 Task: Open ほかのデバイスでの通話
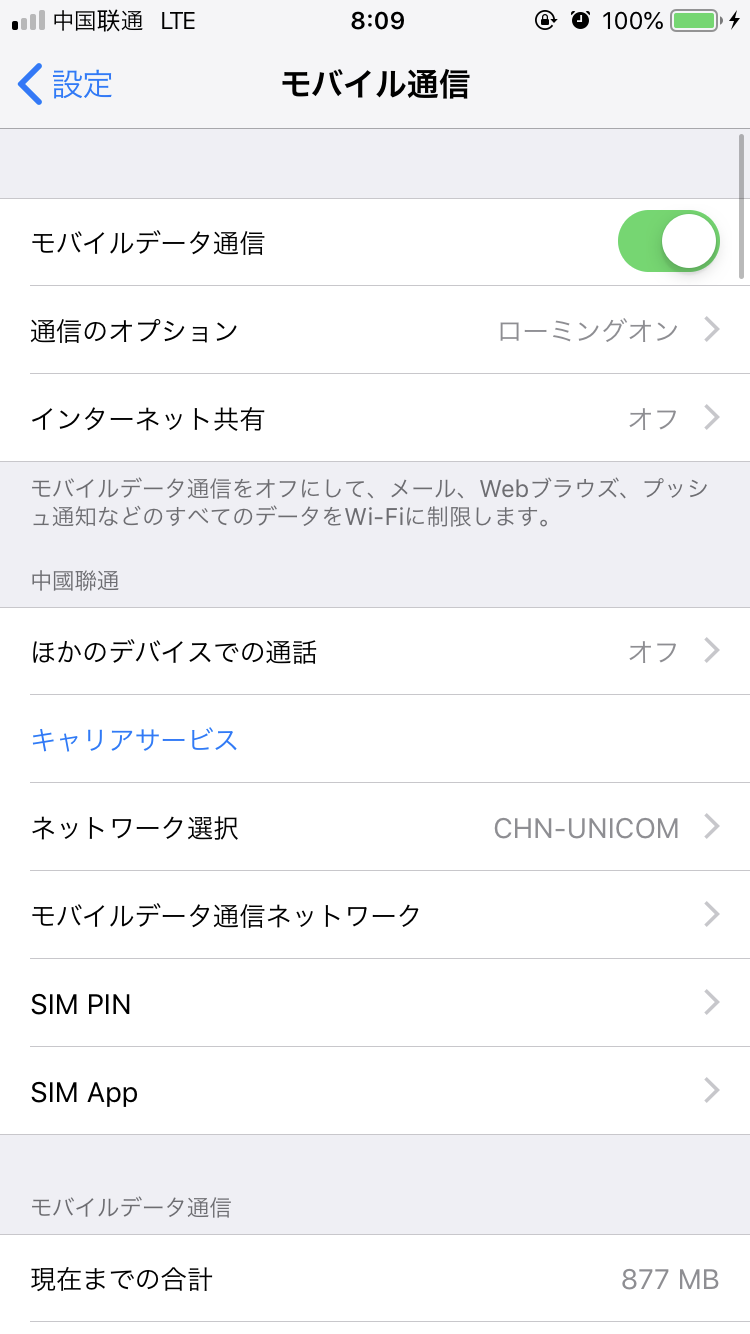click(x=375, y=652)
